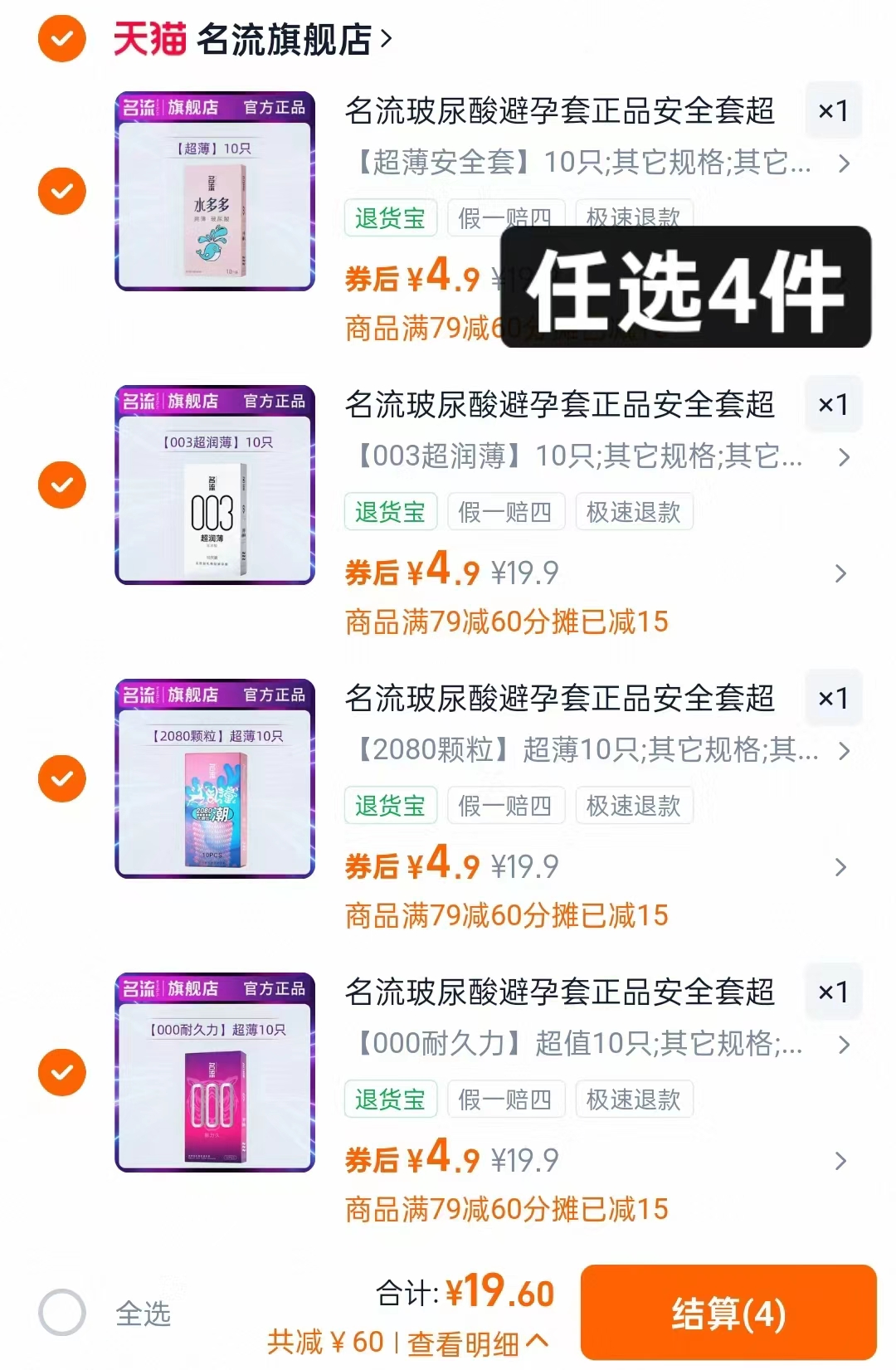Open the 水多多 product thumbnail

coord(212,191)
